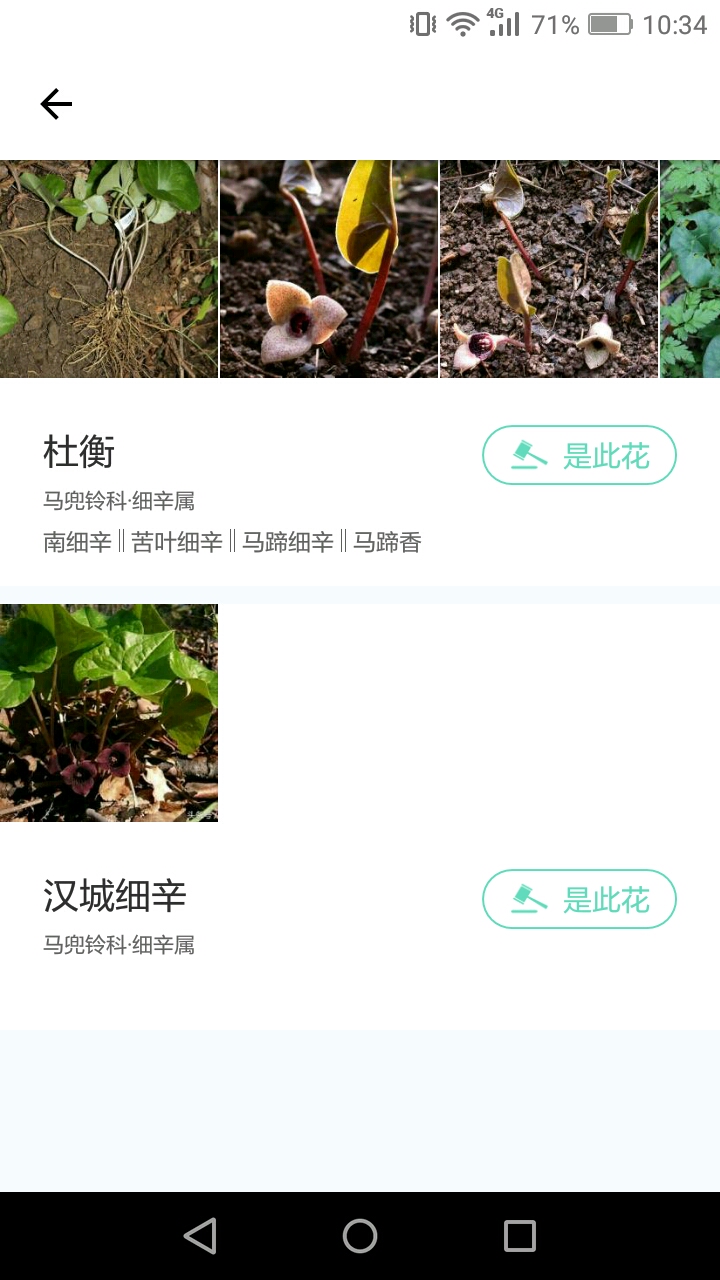Go back using the top arrow
The image size is (720, 1280).
(56, 104)
